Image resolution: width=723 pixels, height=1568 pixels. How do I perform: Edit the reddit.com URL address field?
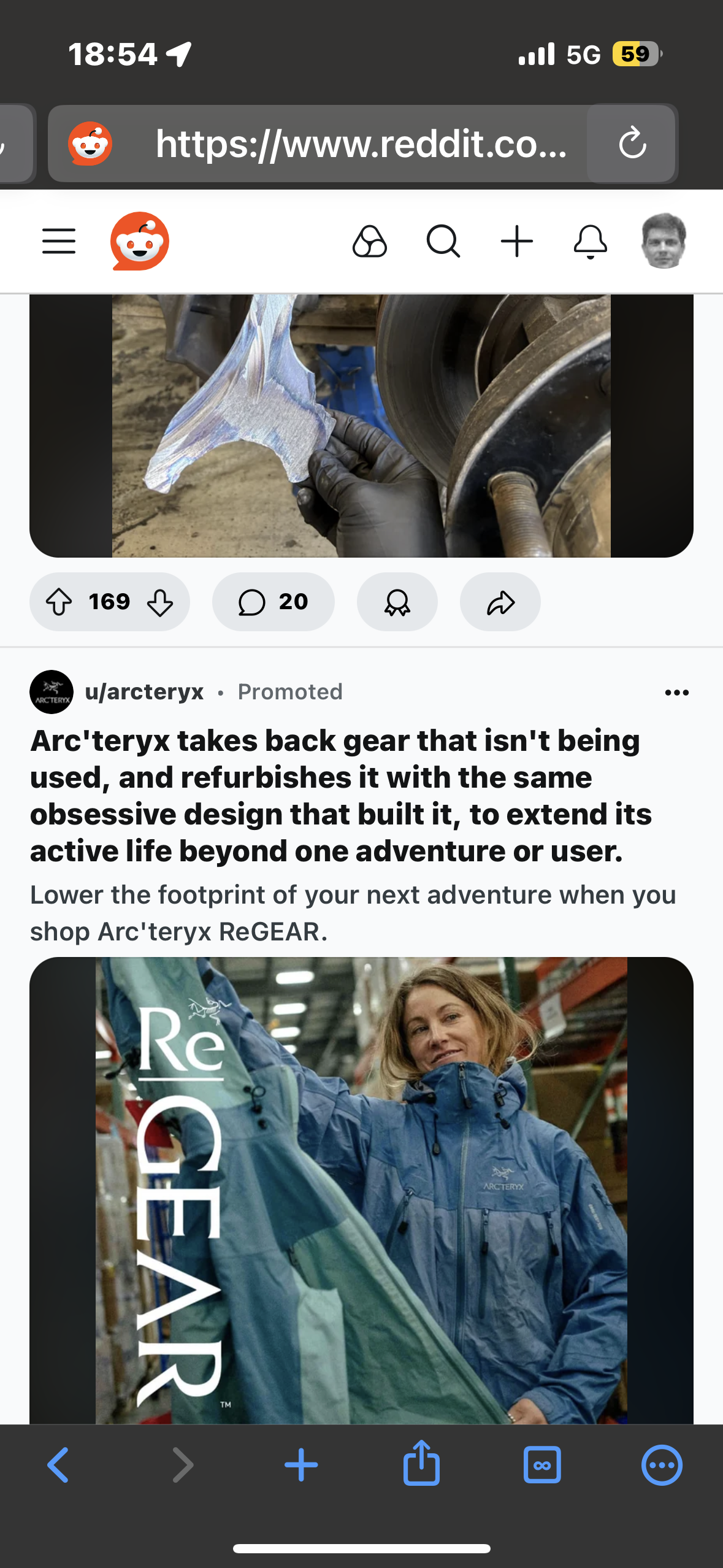(361, 144)
